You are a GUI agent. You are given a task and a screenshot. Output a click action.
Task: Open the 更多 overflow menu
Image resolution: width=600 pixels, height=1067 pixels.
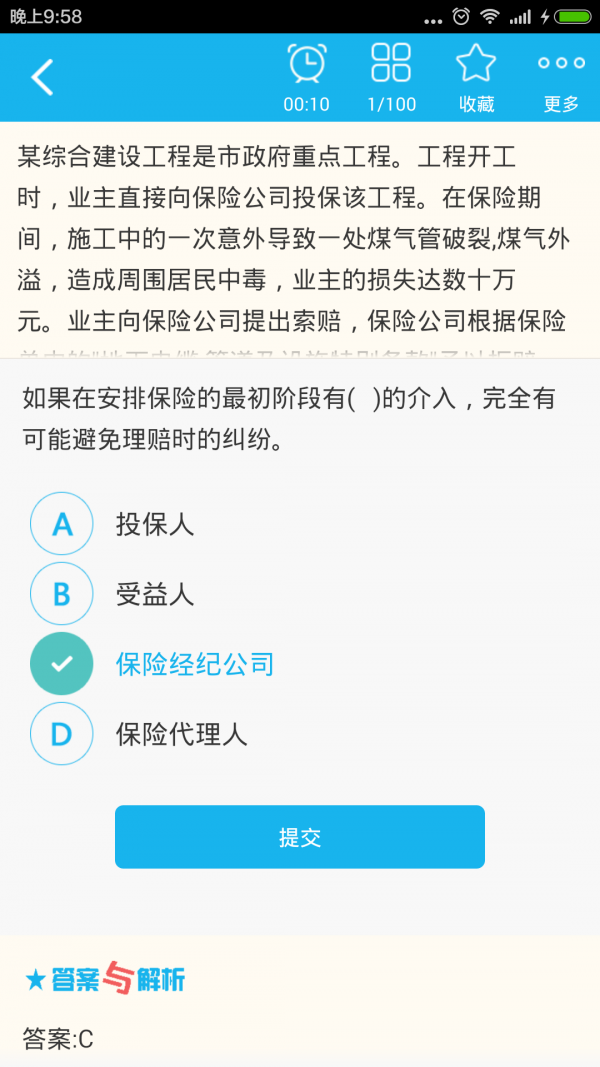(x=561, y=76)
